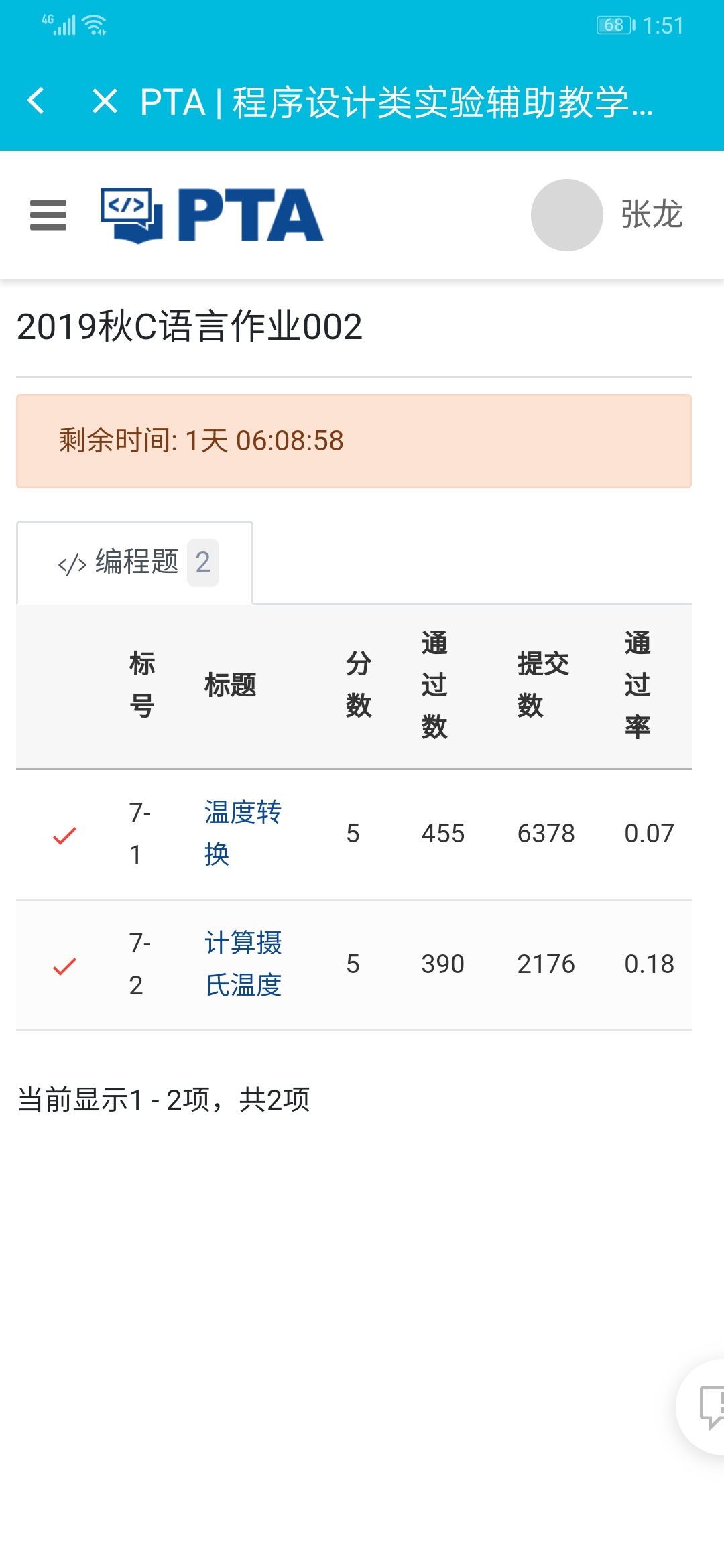The image size is (724, 1568).
Task: Go back to the previous page
Action: pos(36,102)
